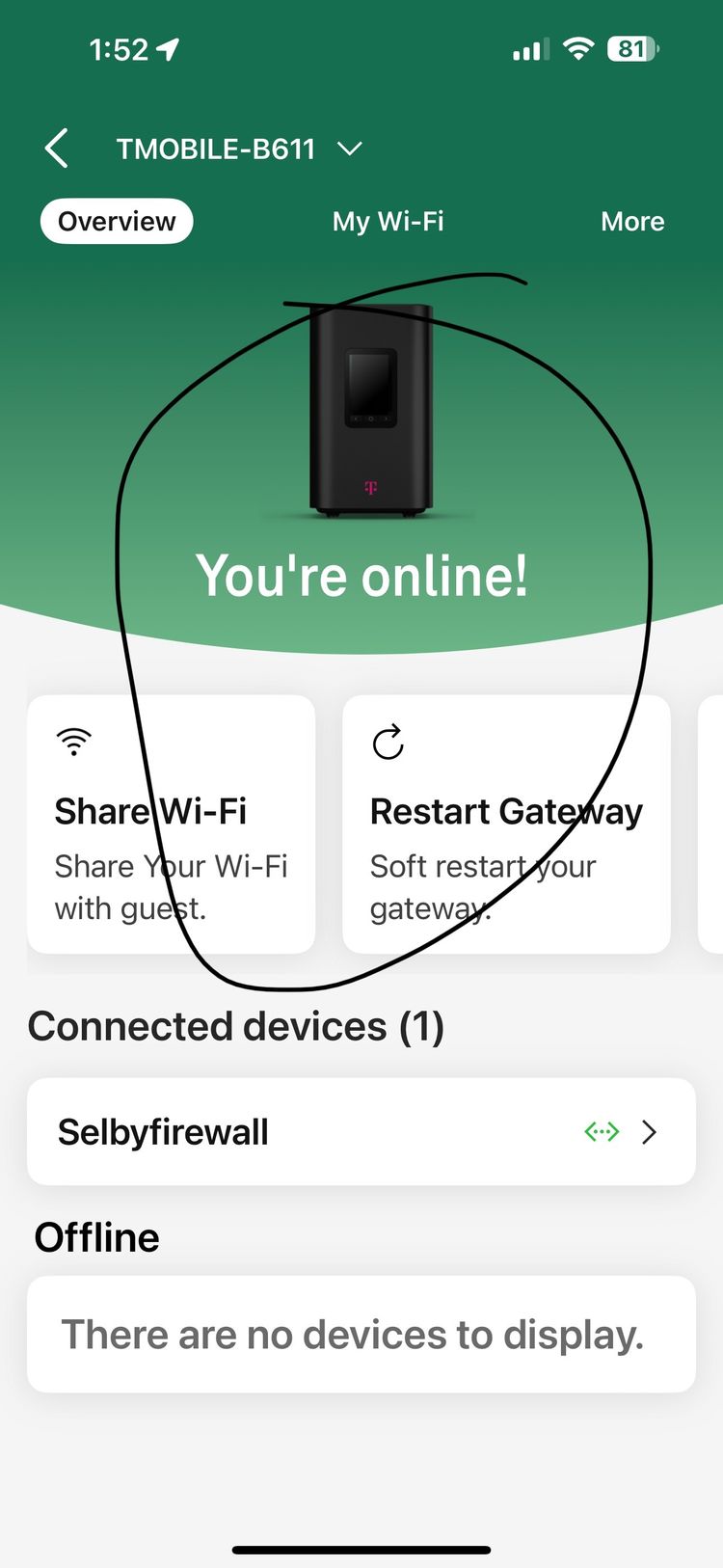723x1568 pixels.
Task: Switch to the My Wi-Fi tab
Action: coord(388,222)
